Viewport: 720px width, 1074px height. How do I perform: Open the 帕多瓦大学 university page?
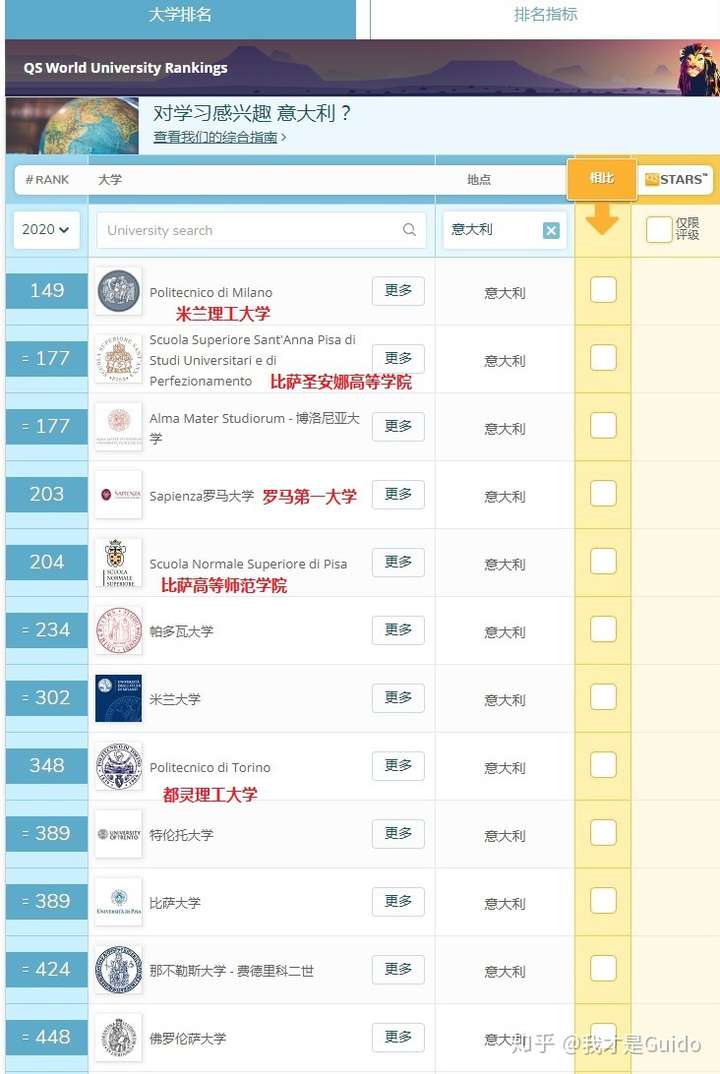pyautogui.click(x=181, y=631)
